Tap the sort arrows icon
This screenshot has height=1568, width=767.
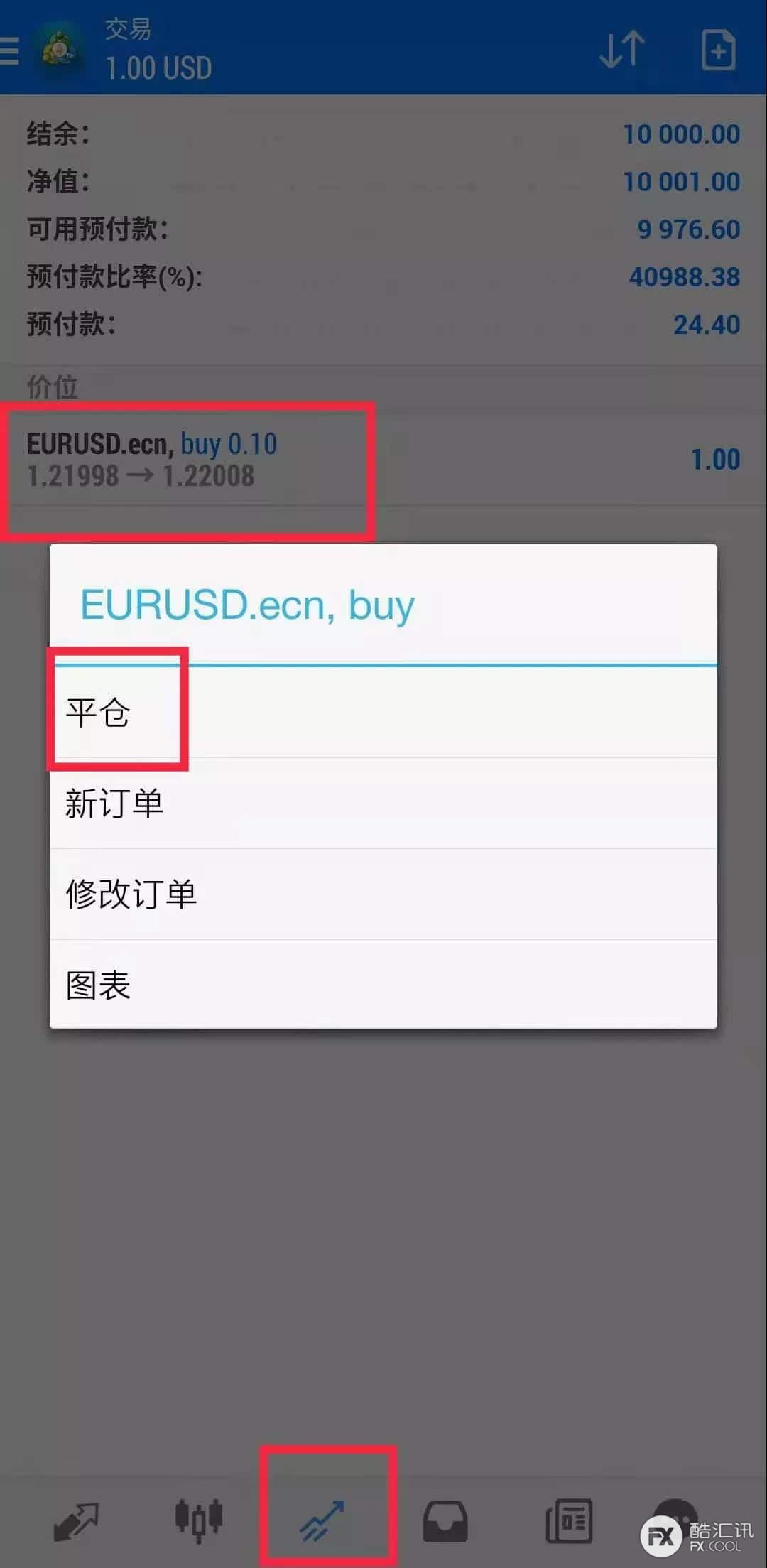click(622, 50)
